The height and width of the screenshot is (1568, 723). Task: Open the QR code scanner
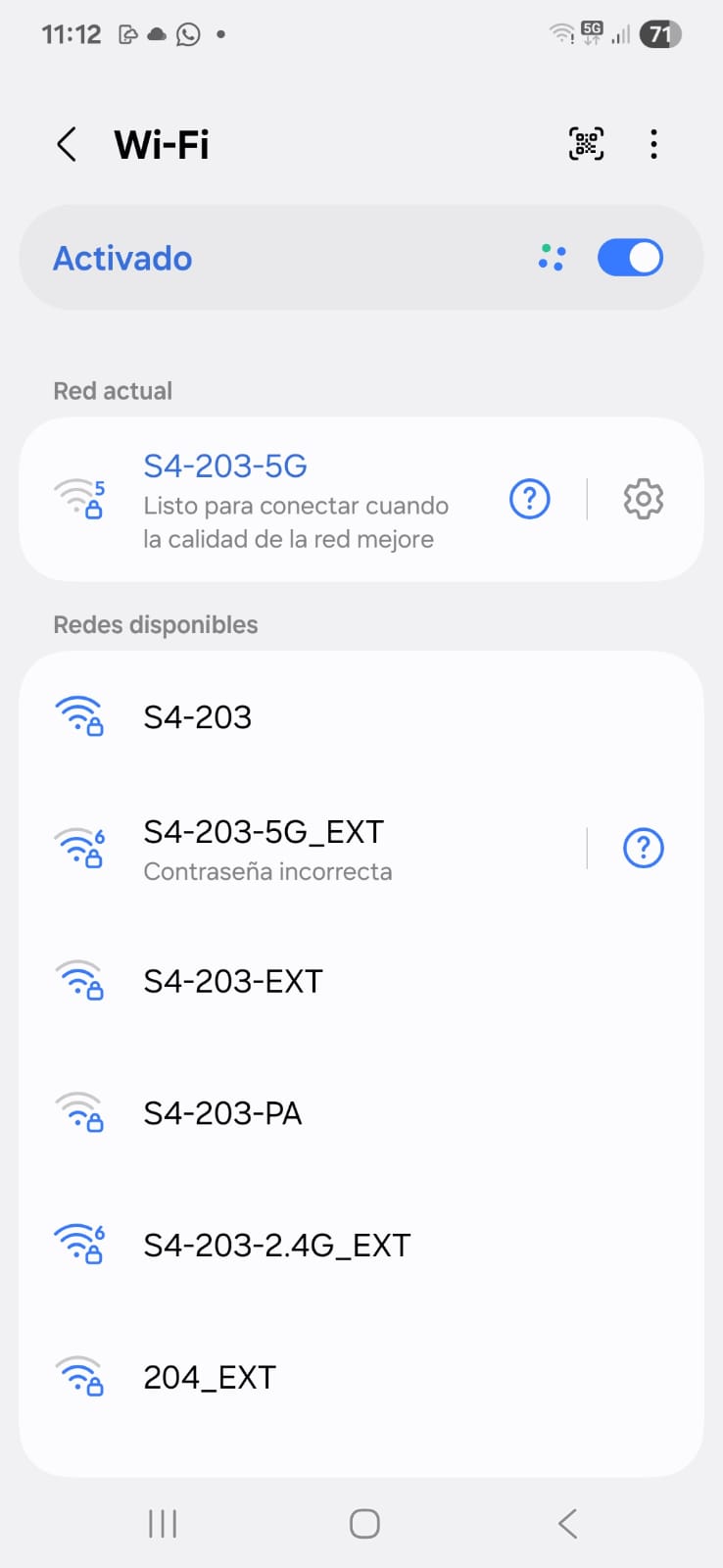point(586,145)
